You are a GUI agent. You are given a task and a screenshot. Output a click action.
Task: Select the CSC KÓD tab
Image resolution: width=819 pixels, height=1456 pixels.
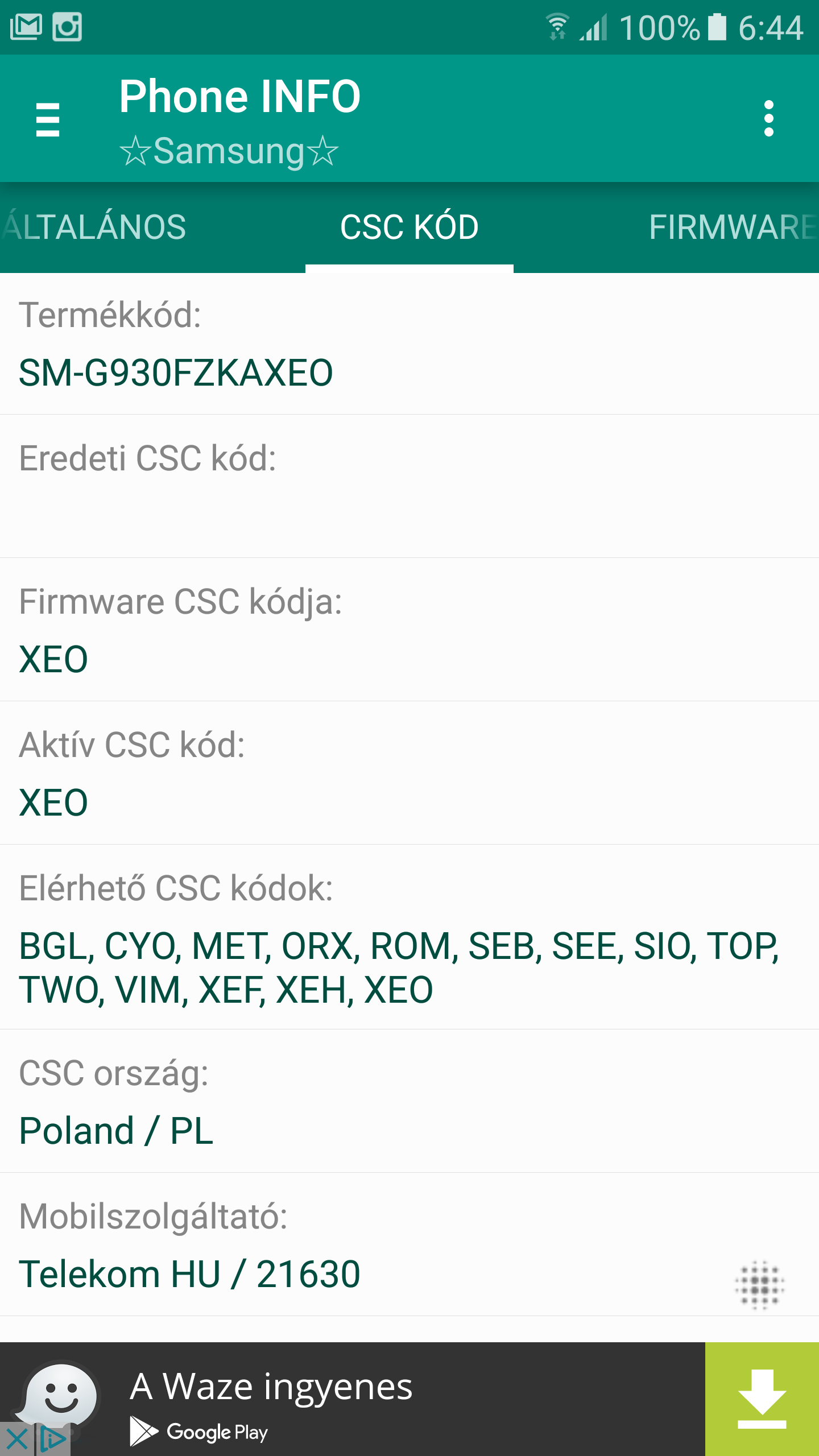pos(409,227)
